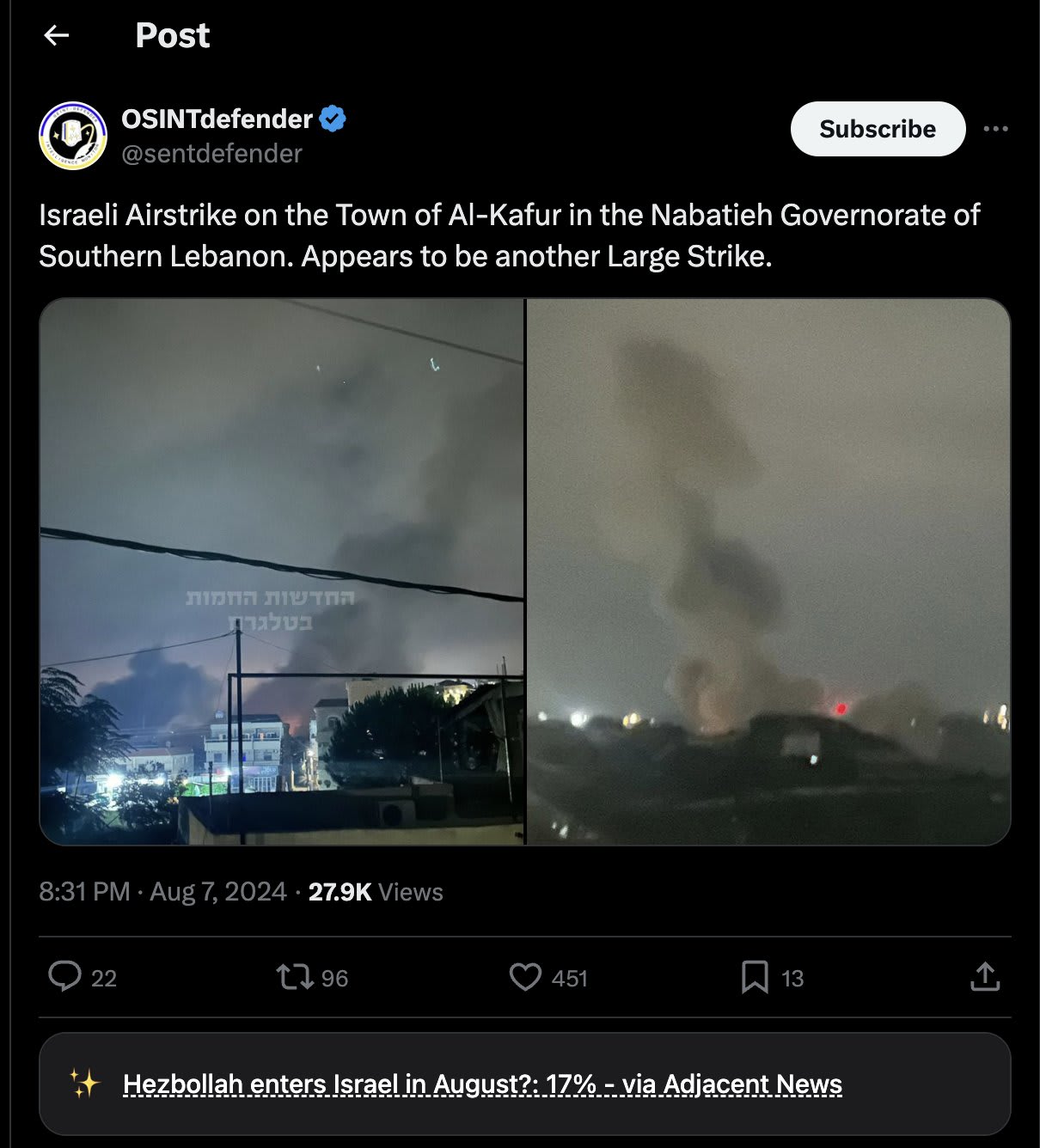
Task: View the right smoke column photo
Action: tap(768, 571)
